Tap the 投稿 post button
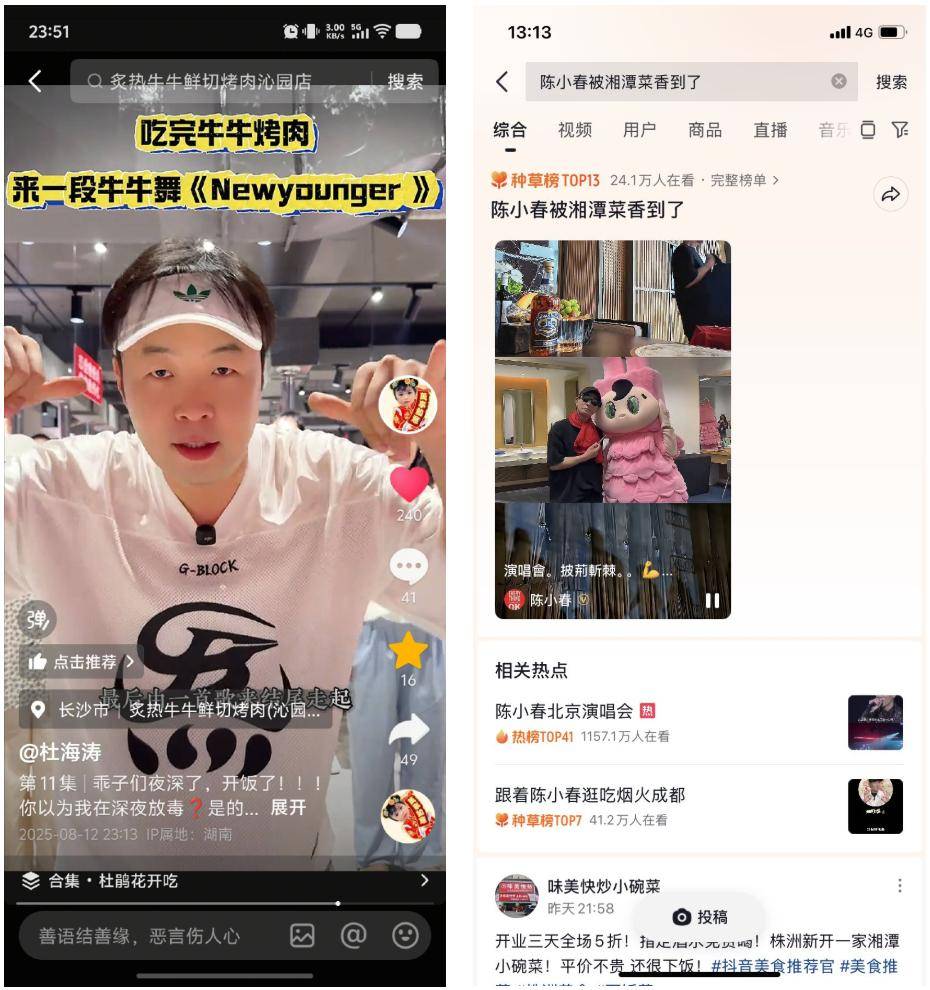Viewport: 930px width, 990px height. (701, 917)
